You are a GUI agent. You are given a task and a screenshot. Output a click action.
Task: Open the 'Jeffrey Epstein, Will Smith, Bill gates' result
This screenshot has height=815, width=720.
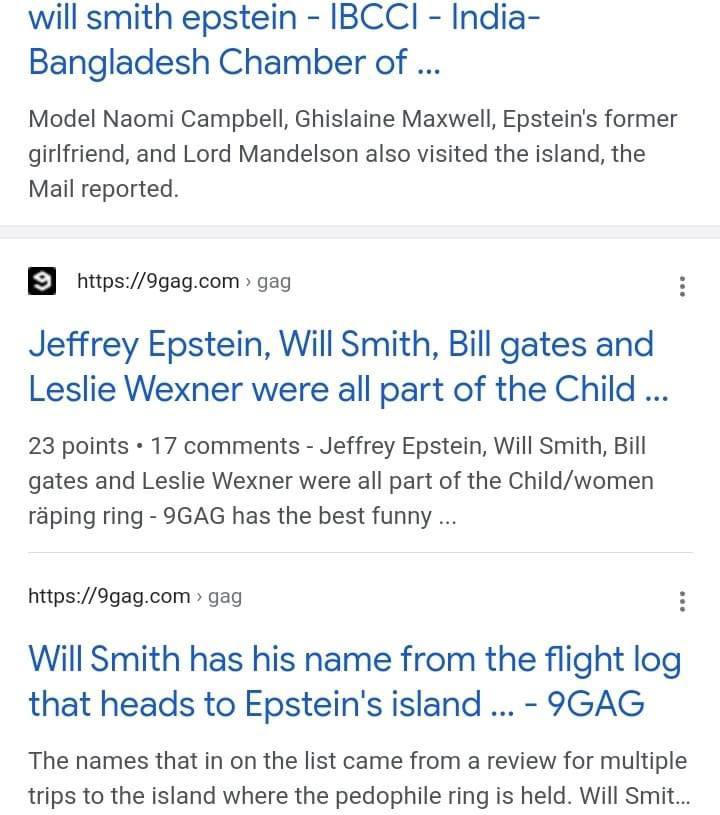[x=340, y=366]
